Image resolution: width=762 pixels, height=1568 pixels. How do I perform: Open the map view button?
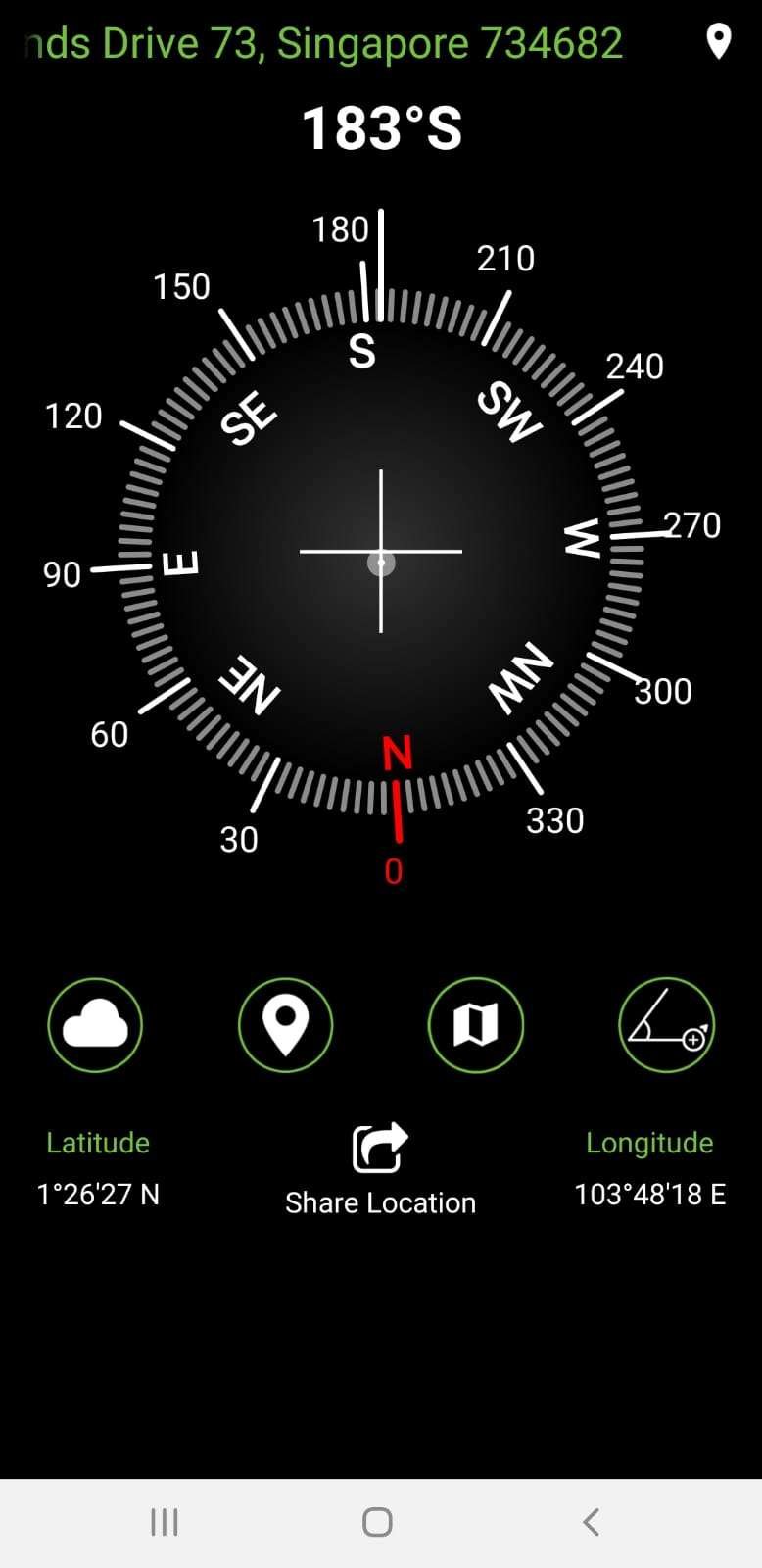tap(476, 1025)
